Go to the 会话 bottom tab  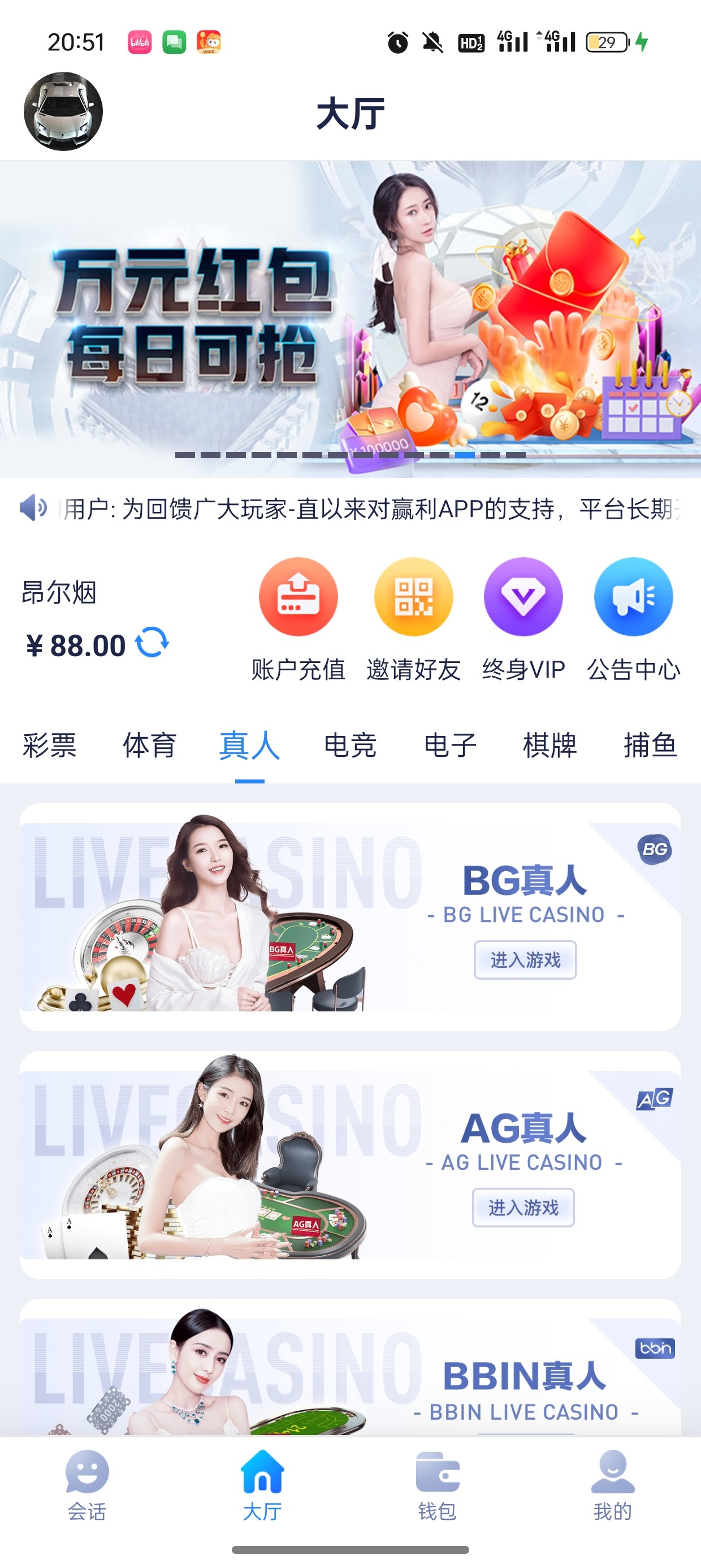pos(87,1485)
